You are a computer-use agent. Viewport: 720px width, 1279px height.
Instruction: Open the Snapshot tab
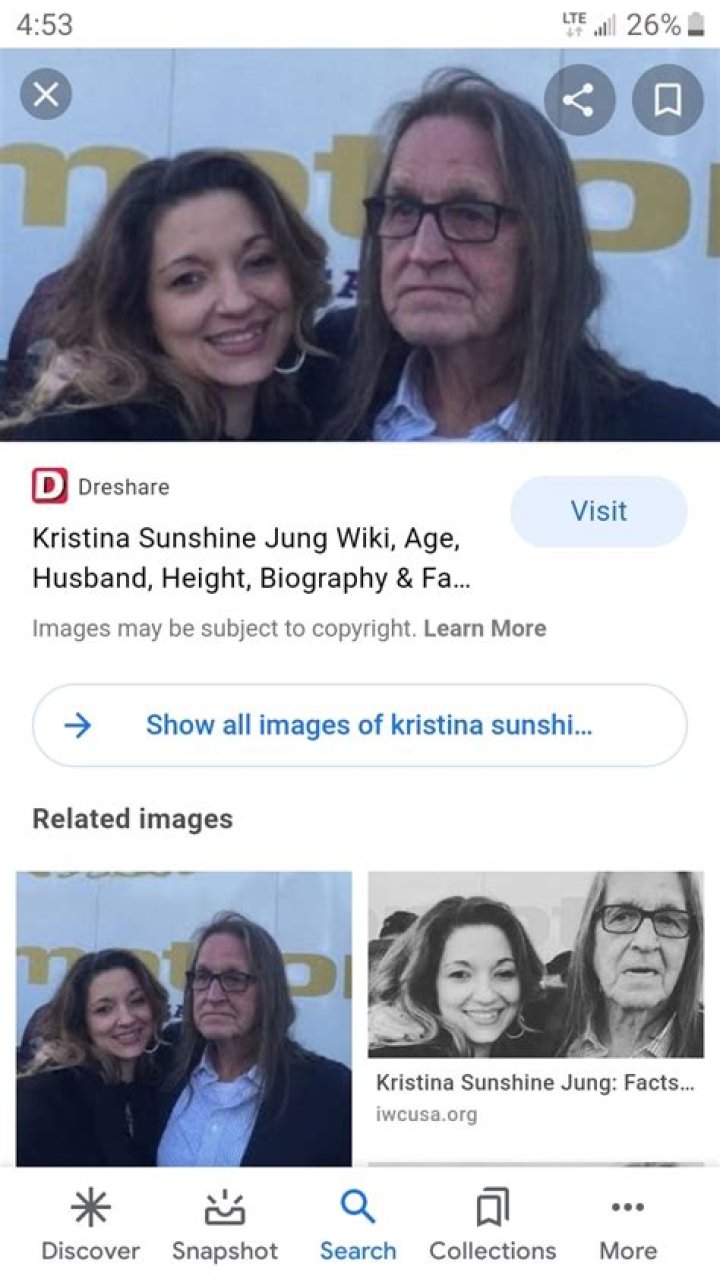click(225, 1225)
